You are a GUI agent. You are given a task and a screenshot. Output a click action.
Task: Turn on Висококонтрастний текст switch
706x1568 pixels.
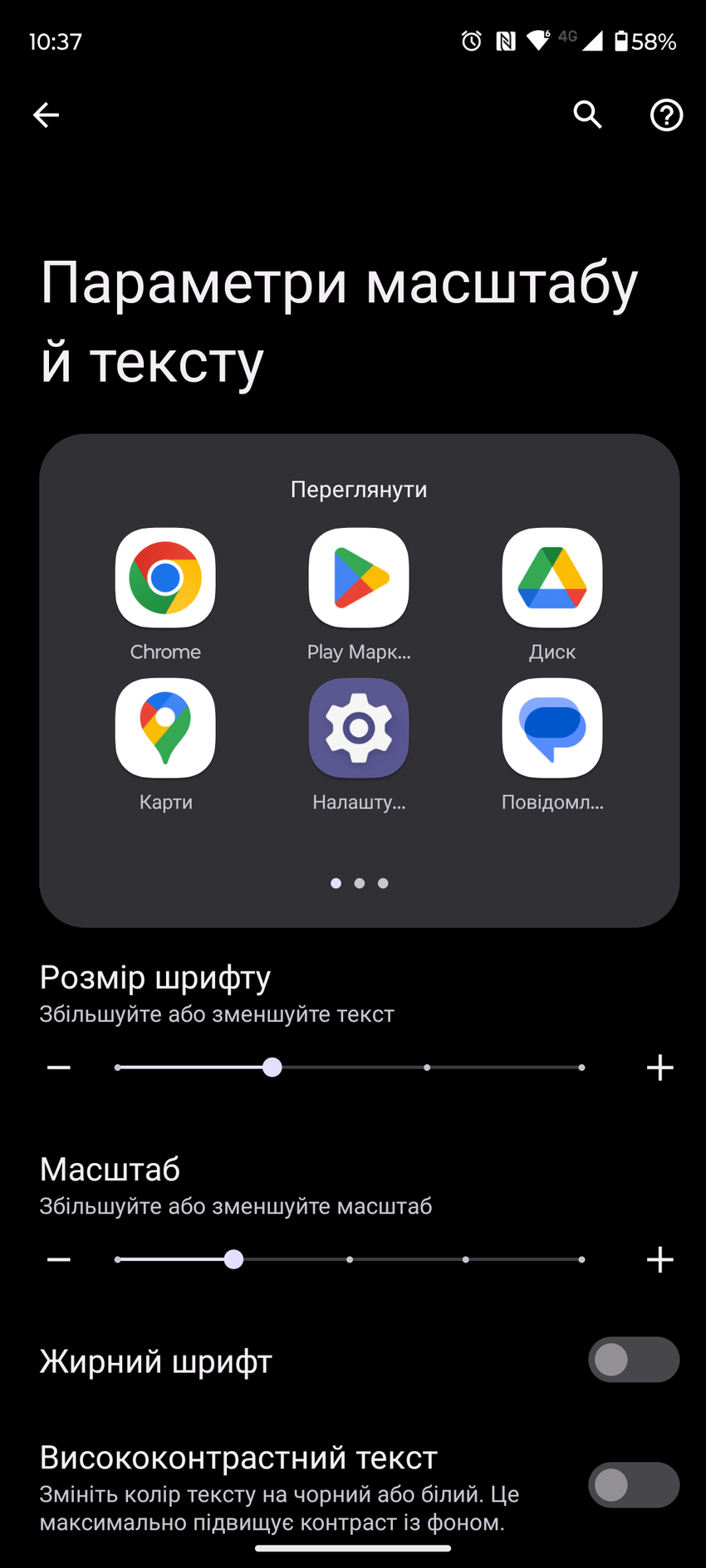[633, 1485]
